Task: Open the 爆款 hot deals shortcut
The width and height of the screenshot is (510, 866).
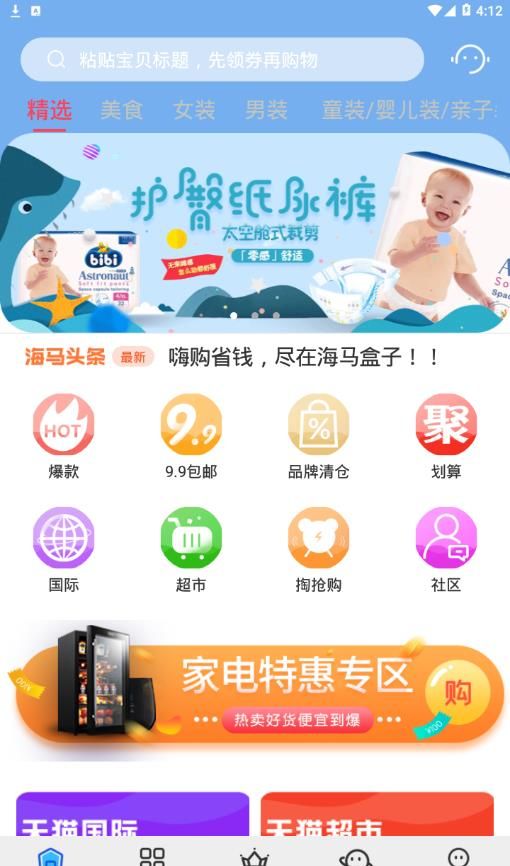Action: pyautogui.click(x=64, y=436)
